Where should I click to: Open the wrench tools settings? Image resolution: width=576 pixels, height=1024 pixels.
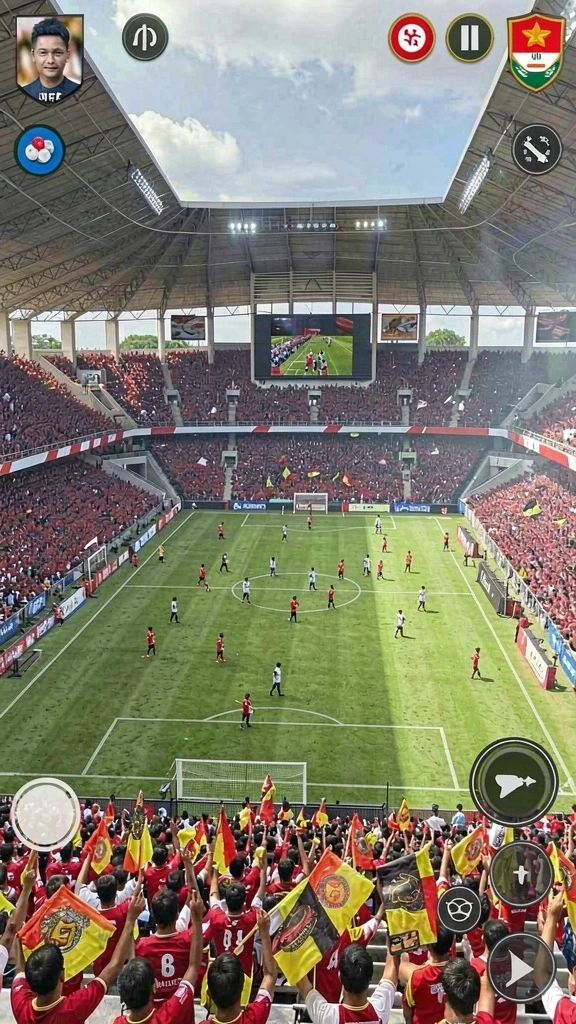click(537, 149)
